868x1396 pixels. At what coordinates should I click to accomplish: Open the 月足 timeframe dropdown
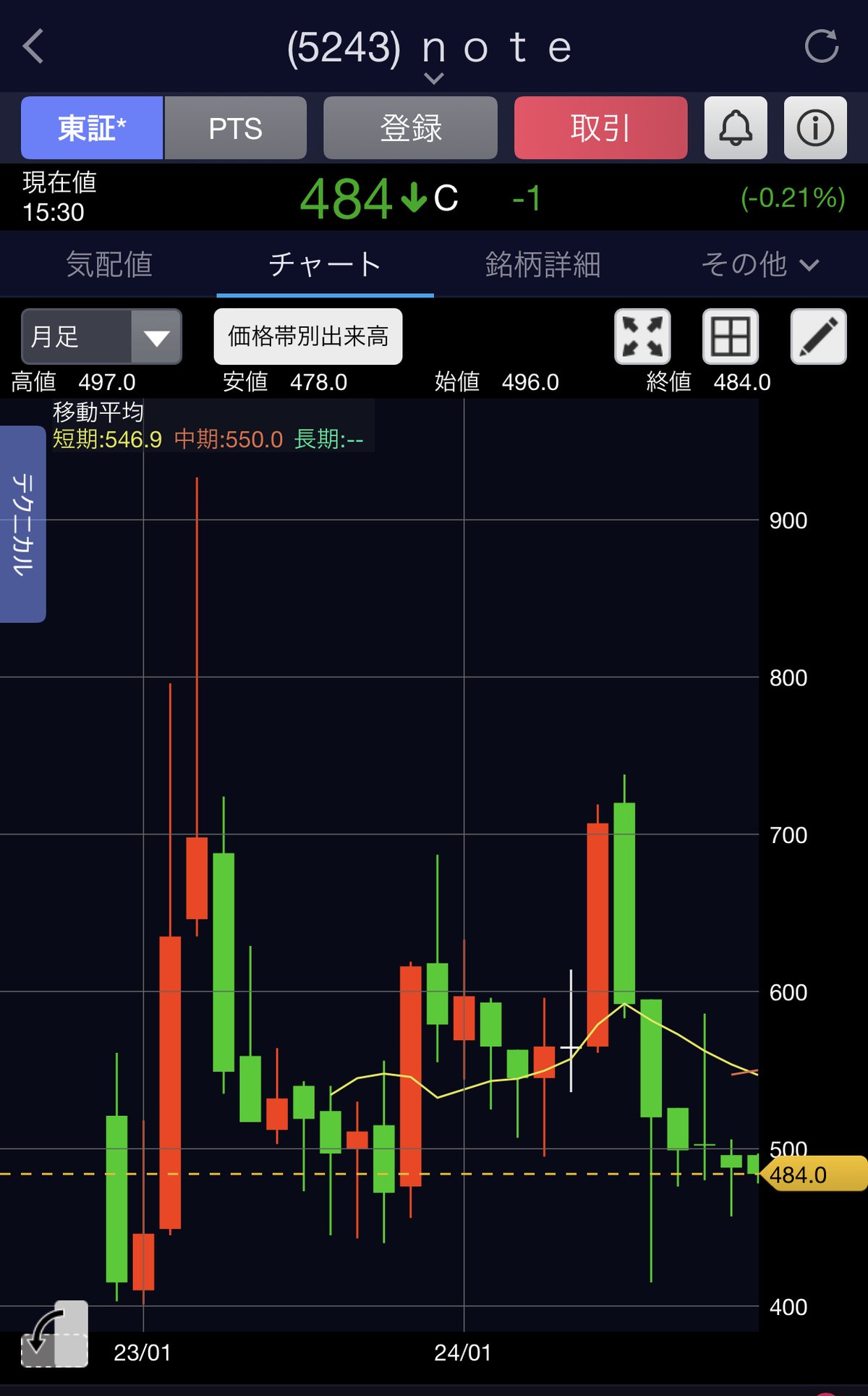coord(100,336)
